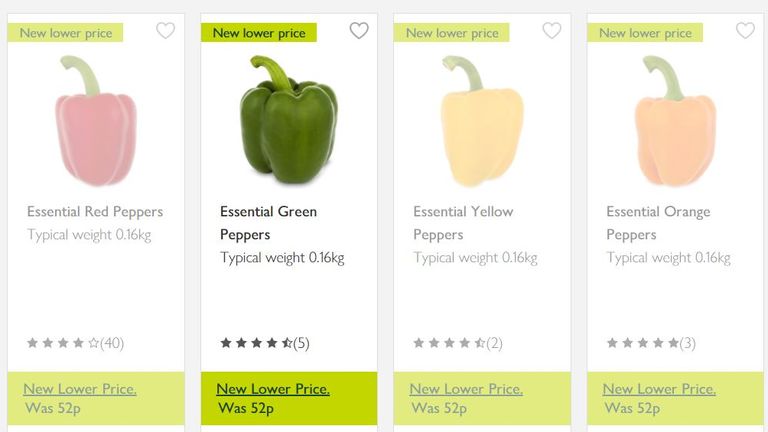Open the Essential Yellow Peppers product card
Screen dimensions: 768x432
click(462, 212)
